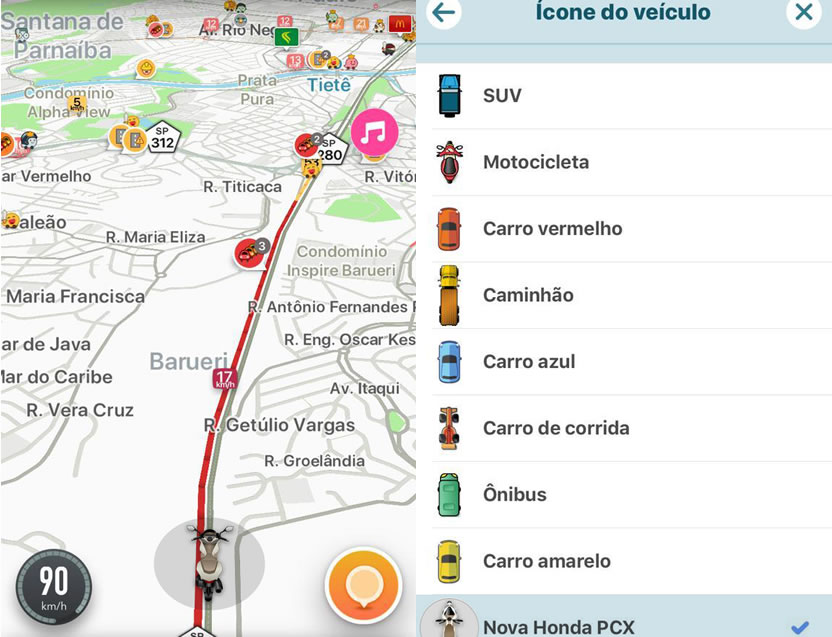The image size is (832, 637).
Task: Go back from vehicle icon screen
Action: coord(444,14)
